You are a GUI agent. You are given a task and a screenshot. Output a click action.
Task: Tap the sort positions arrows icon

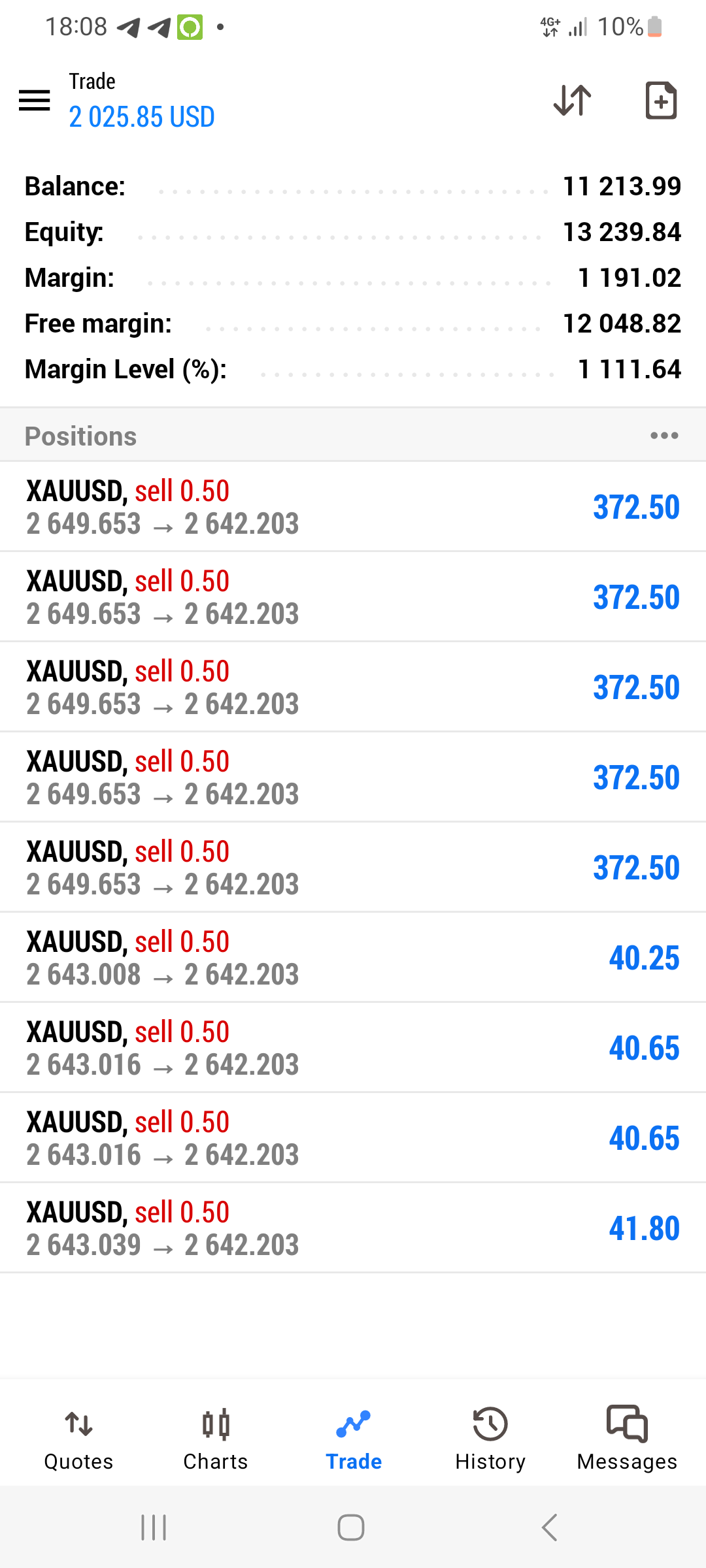[572, 101]
